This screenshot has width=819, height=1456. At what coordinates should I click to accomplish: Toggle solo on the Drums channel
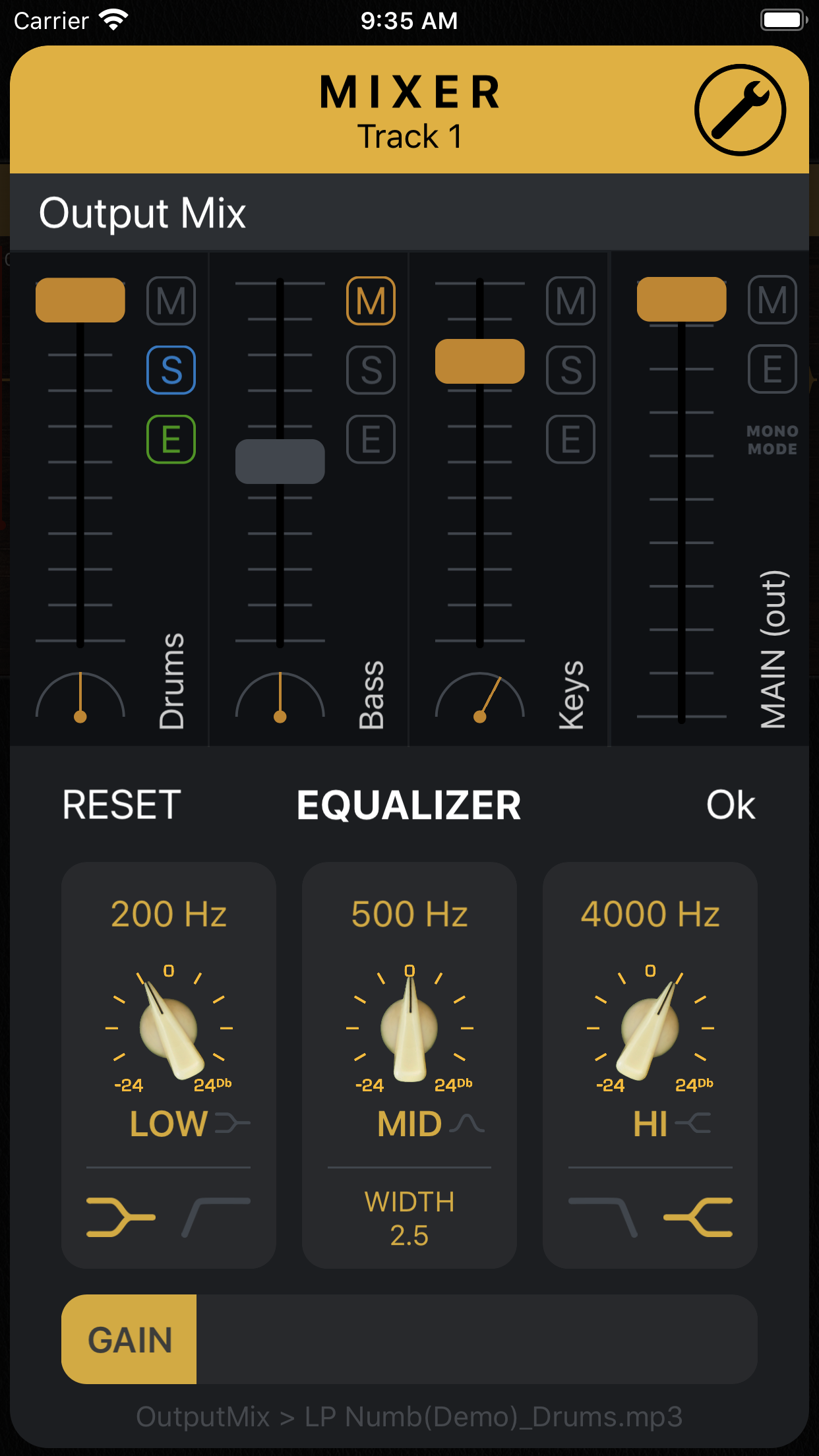tap(171, 370)
